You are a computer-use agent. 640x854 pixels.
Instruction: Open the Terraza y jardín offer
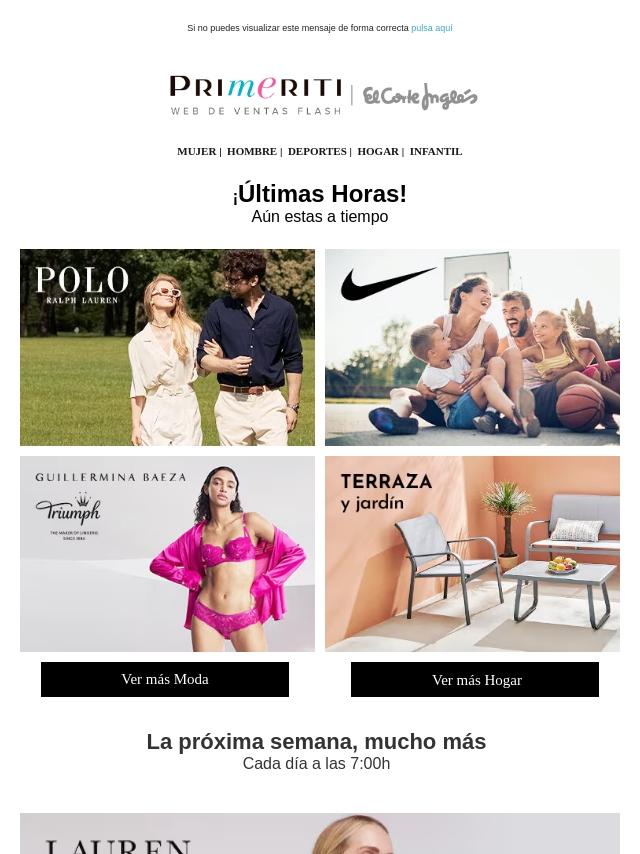[472, 554]
